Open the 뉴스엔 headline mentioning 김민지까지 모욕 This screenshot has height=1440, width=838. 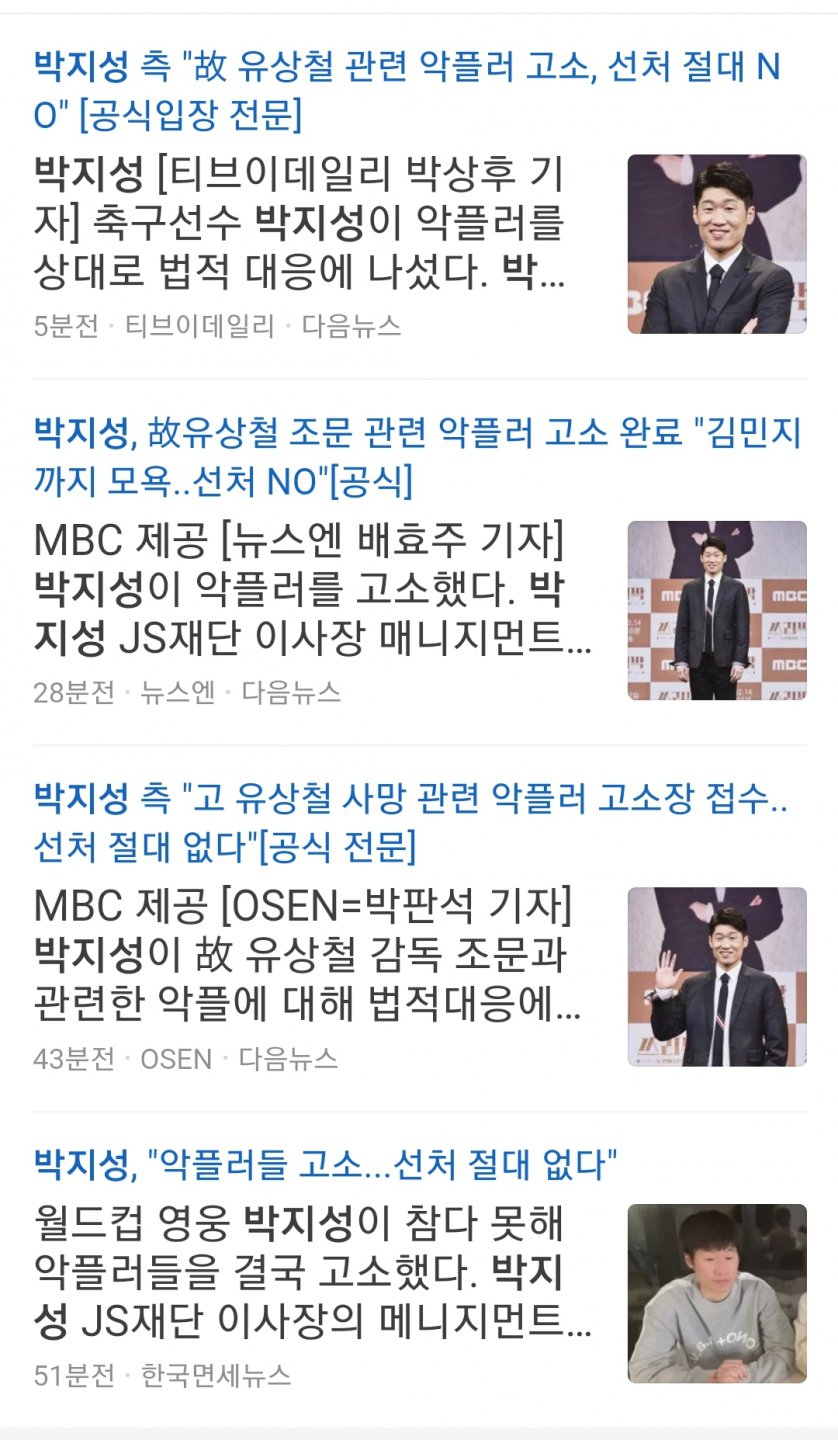[x=418, y=457]
